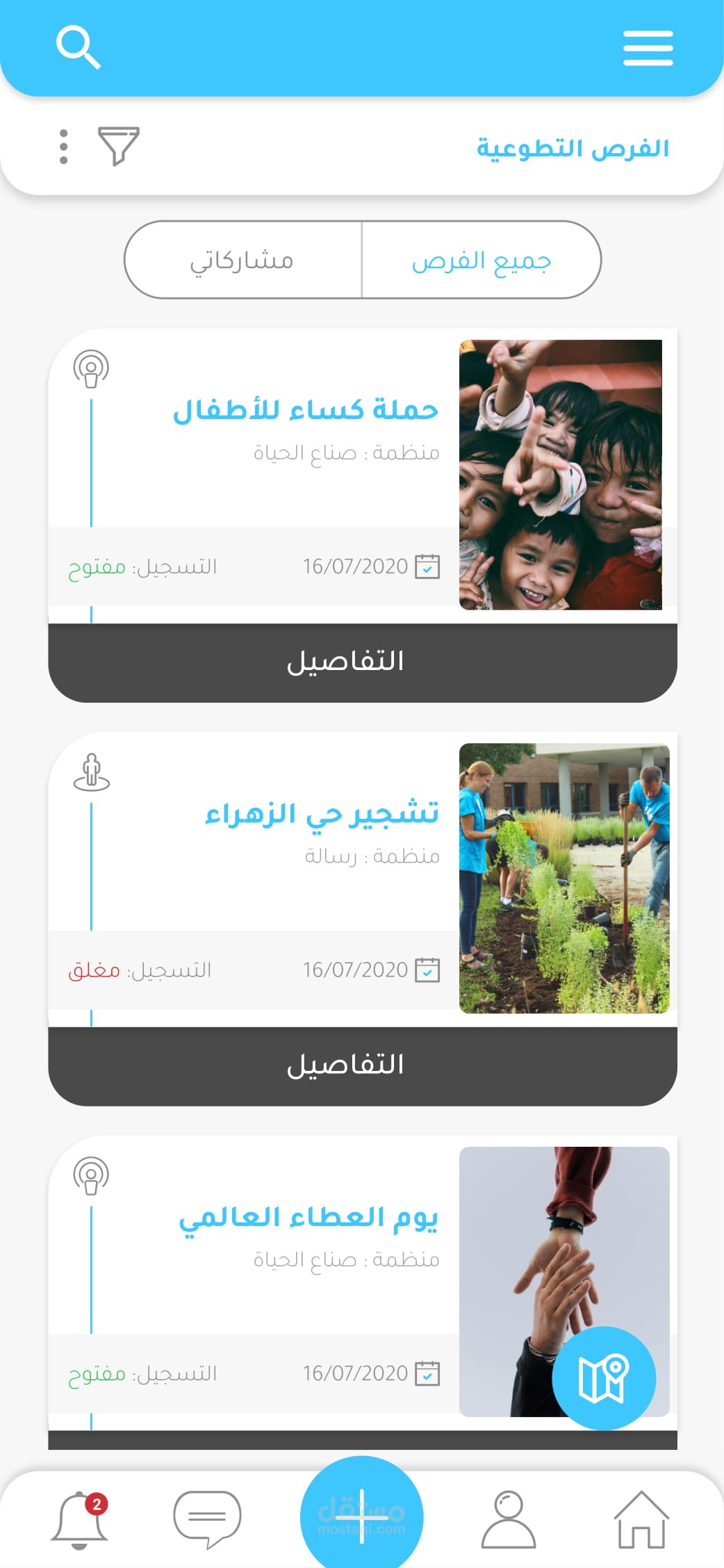Open the حملة كساء للأطفال card
The image size is (724, 1568).
click(x=306, y=431)
